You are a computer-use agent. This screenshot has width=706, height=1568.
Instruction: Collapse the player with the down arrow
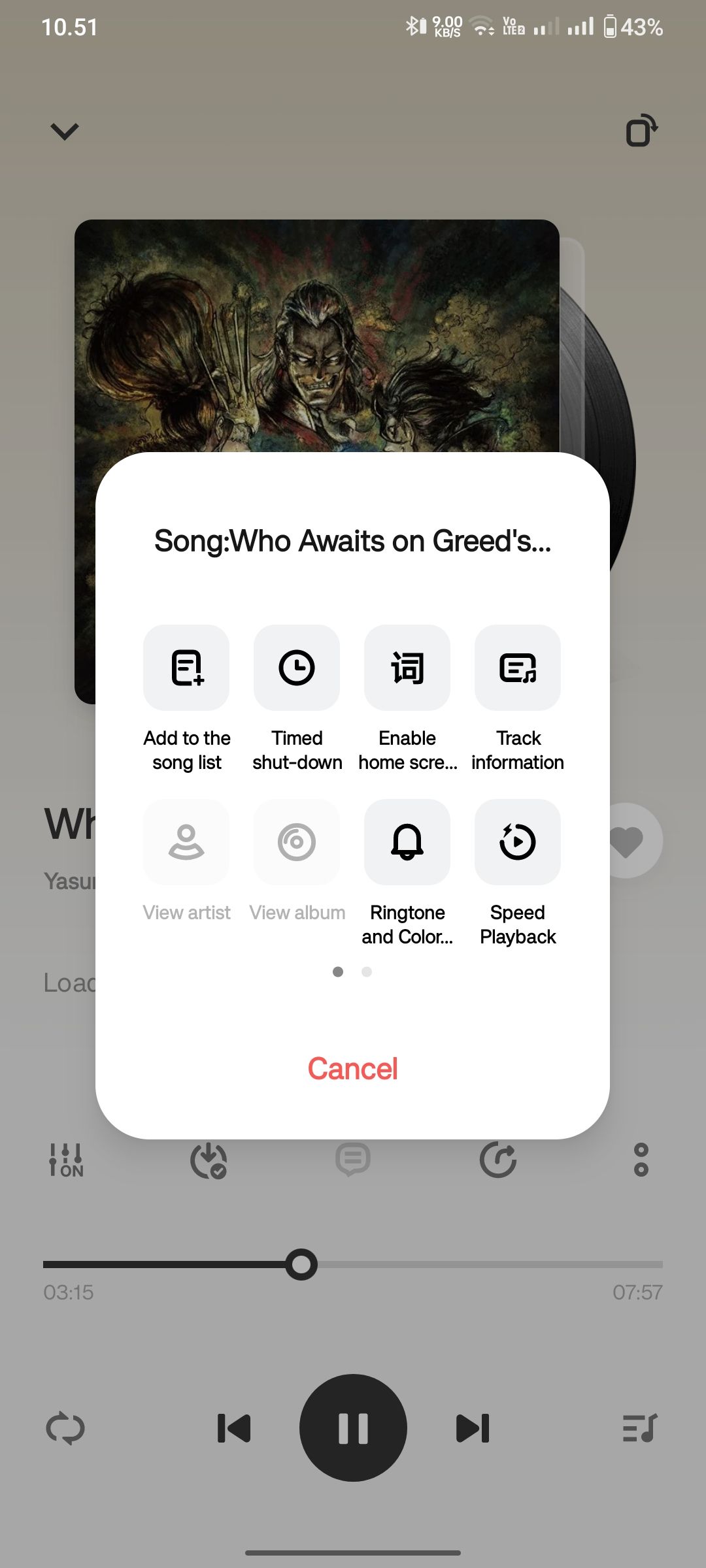(65, 131)
